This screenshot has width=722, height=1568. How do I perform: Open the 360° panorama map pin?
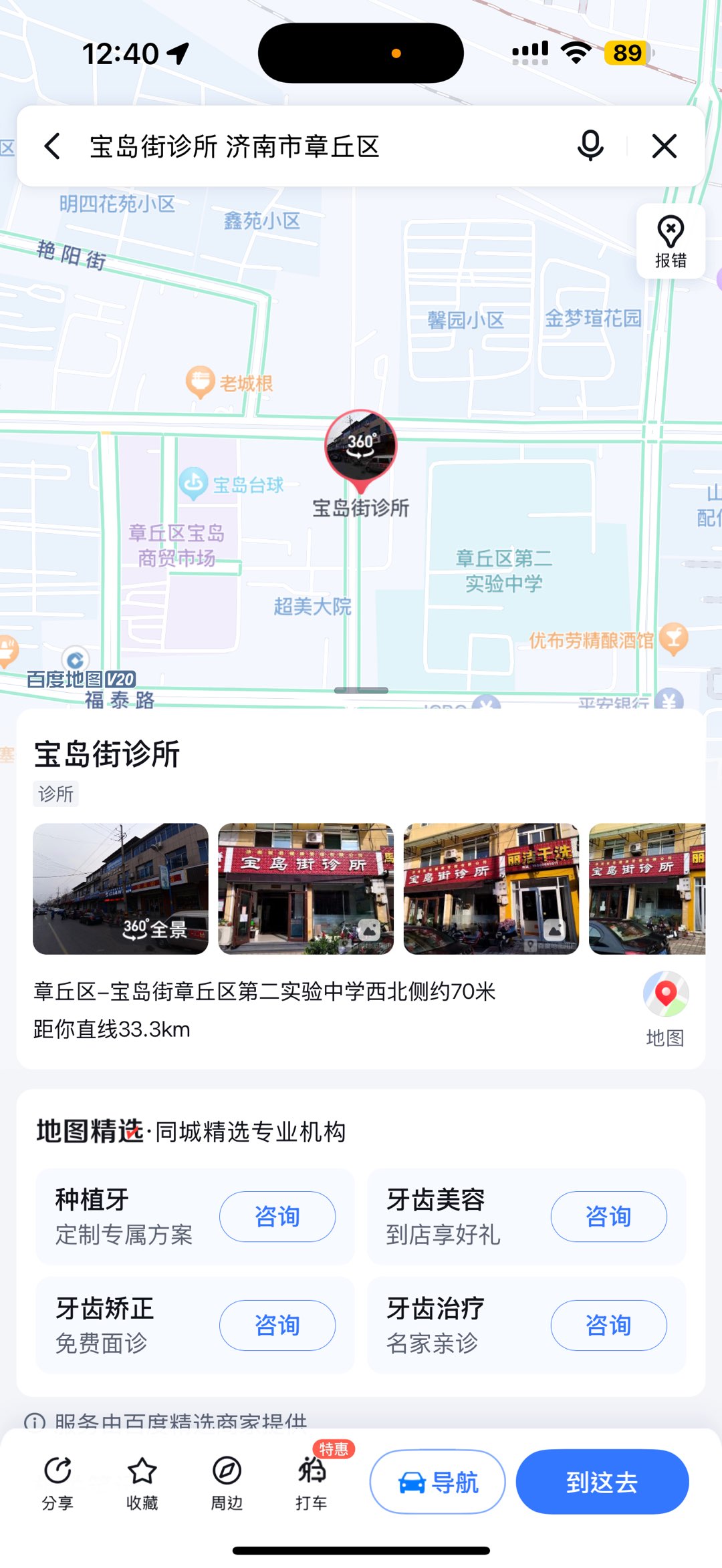pos(360,446)
